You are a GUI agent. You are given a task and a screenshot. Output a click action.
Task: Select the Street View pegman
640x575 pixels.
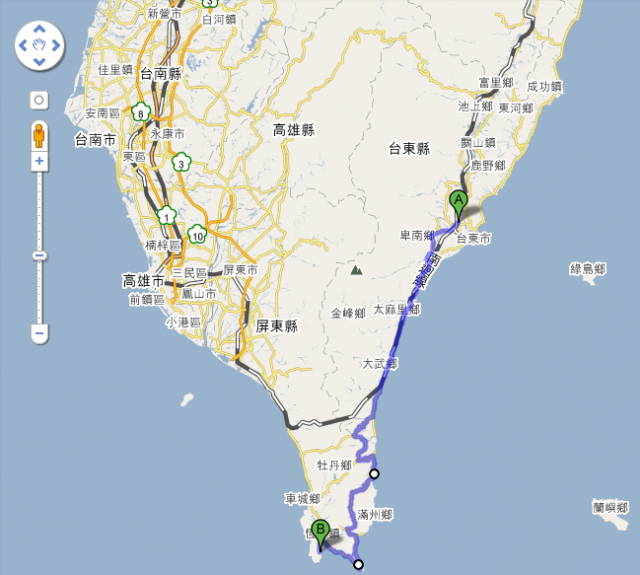pos(39,134)
